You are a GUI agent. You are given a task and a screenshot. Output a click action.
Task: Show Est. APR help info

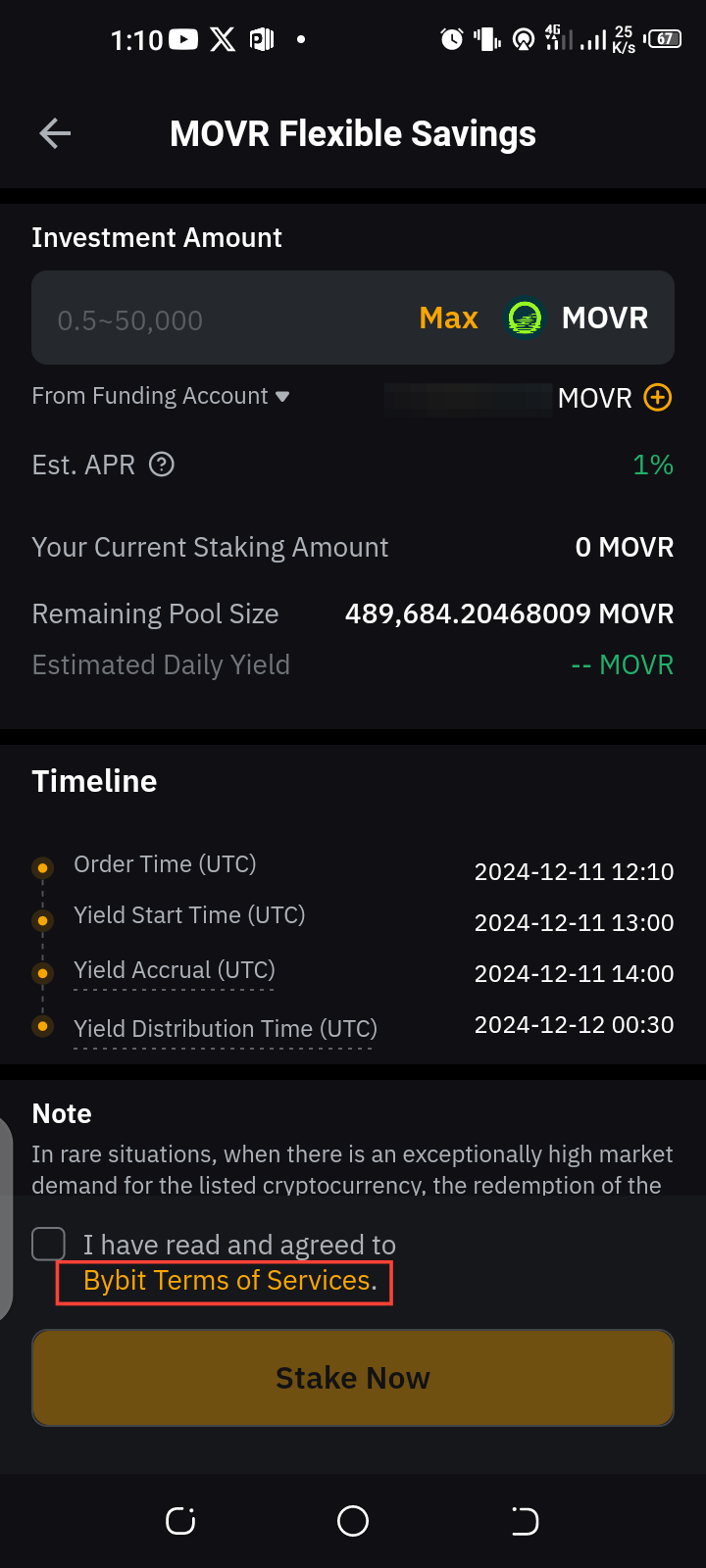(162, 465)
